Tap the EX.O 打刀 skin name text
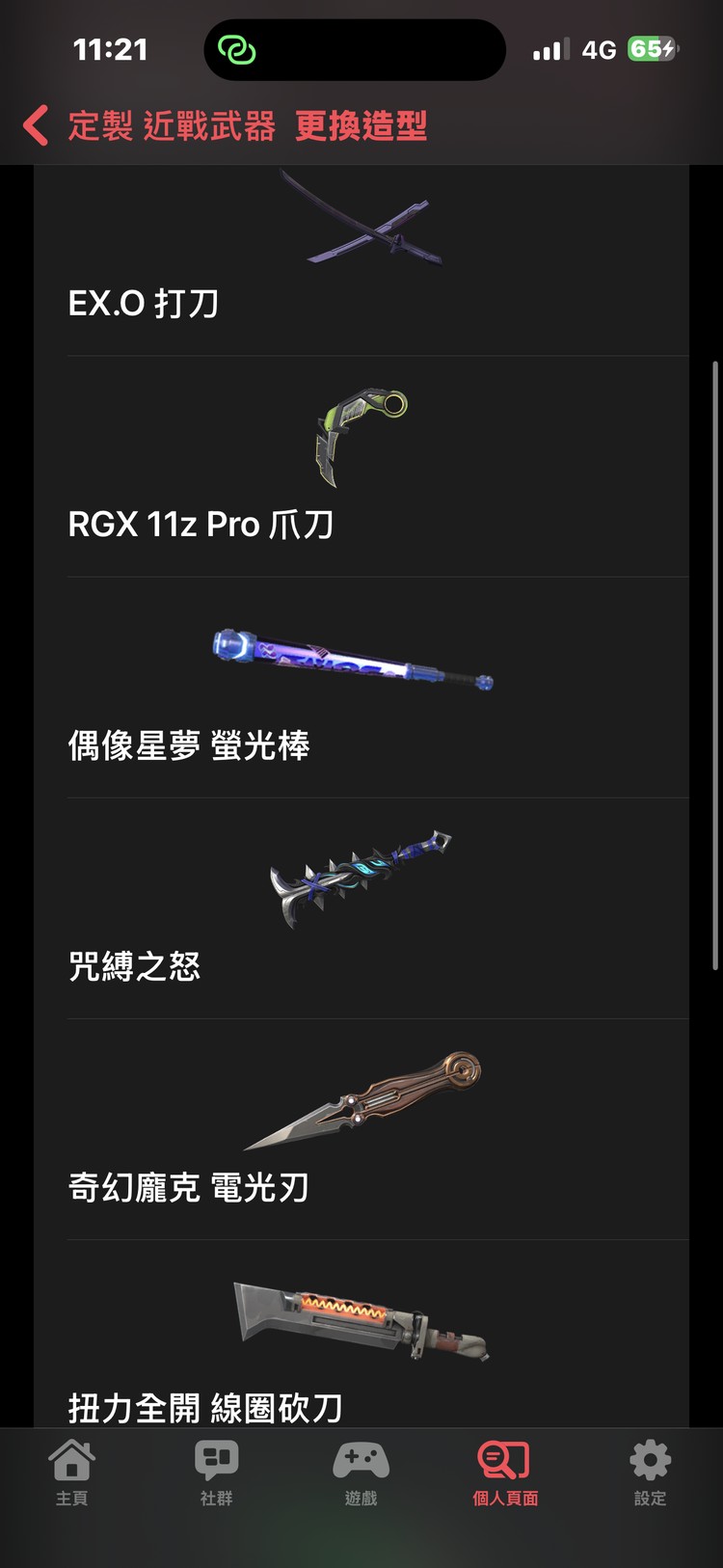The height and width of the screenshot is (1568, 723). point(145,302)
